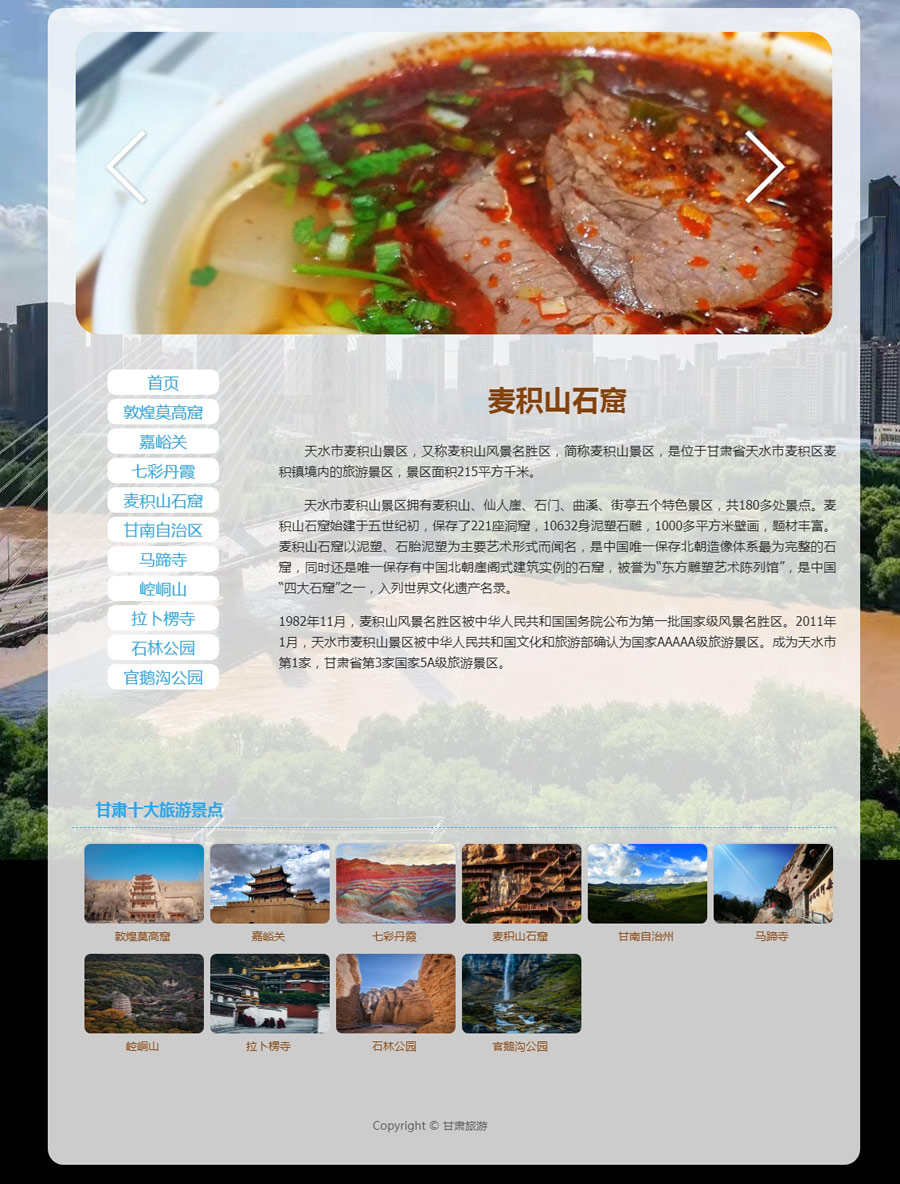
Task: Open the 官鹅沟公园 photo tile
Action: point(521,994)
